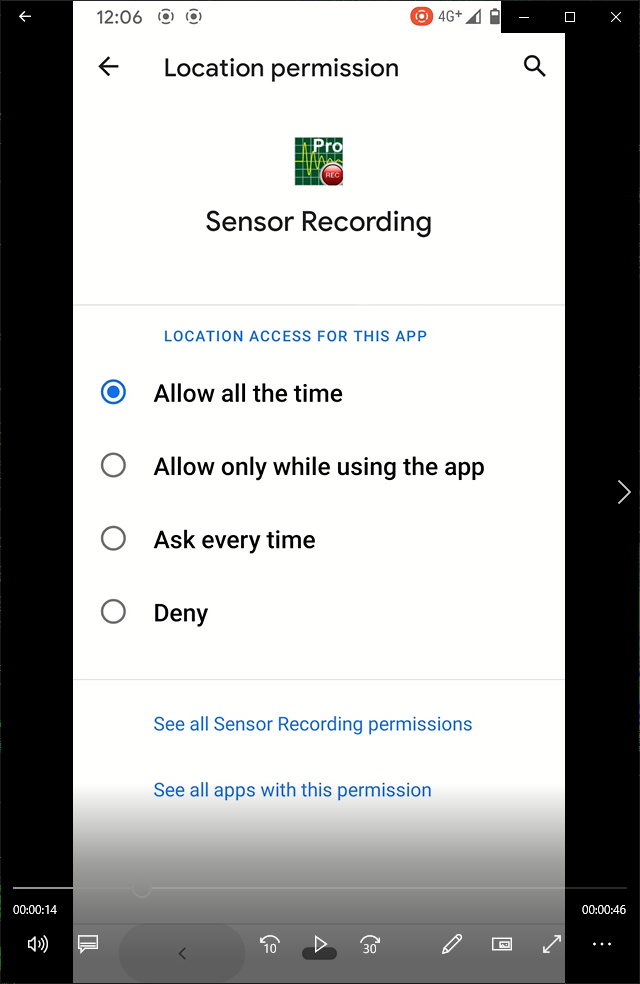
Task: Mute the volume speaker icon
Action: pos(38,943)
